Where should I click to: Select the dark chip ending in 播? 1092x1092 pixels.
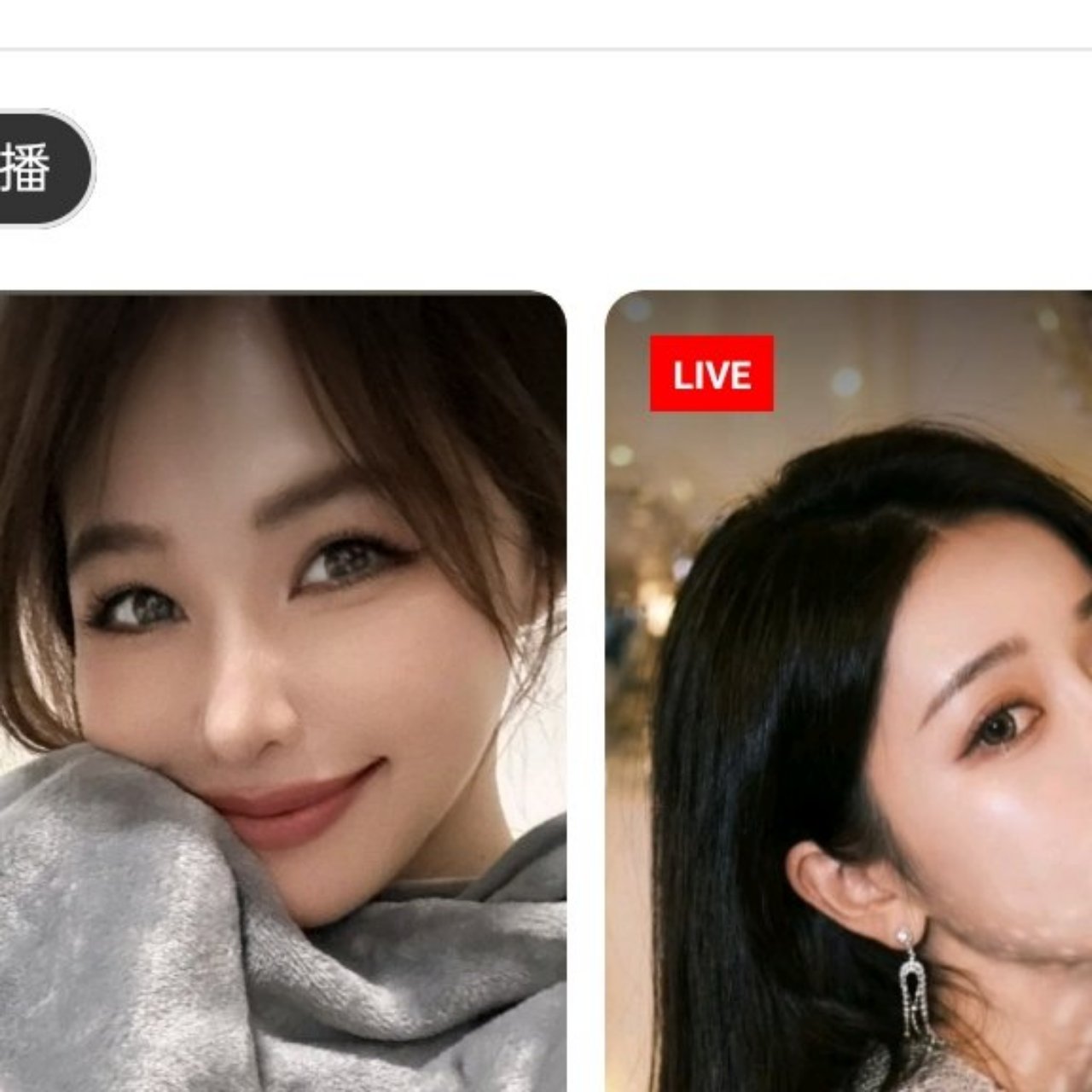pyautogui.click(x=38, y=168)
